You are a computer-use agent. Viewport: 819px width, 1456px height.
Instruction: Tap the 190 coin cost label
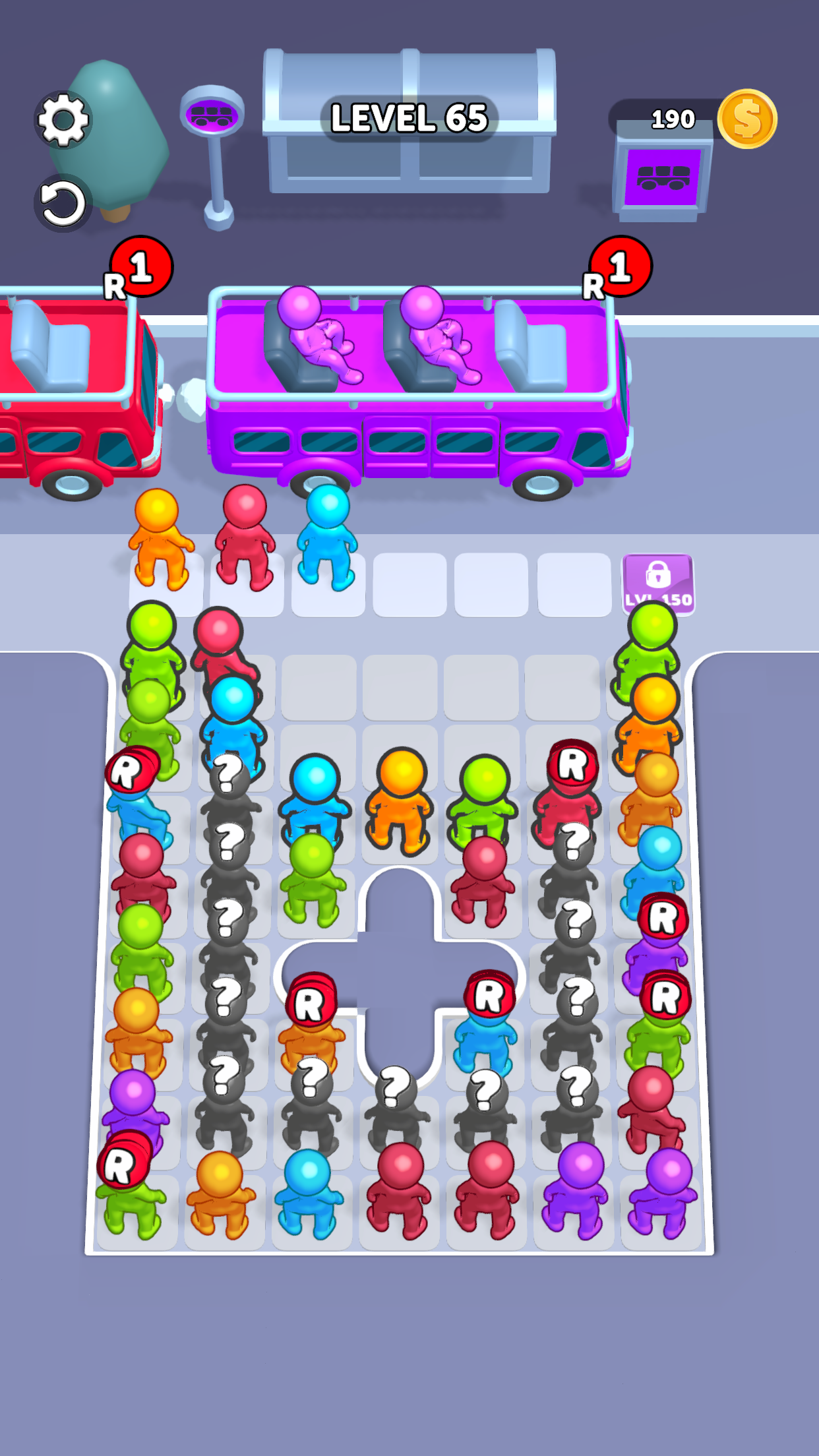[673, 119]
